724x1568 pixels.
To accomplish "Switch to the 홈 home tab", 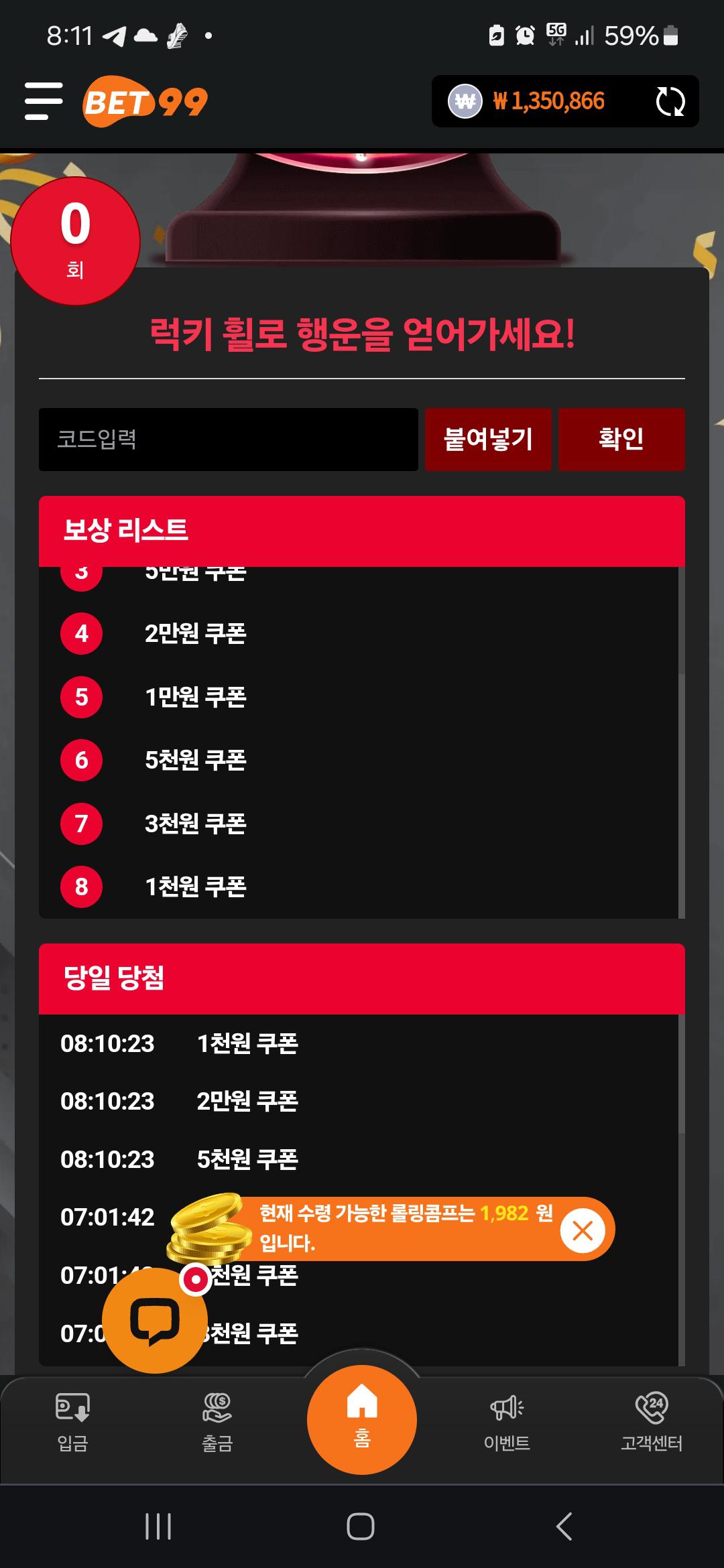I will pos(362,1419).
